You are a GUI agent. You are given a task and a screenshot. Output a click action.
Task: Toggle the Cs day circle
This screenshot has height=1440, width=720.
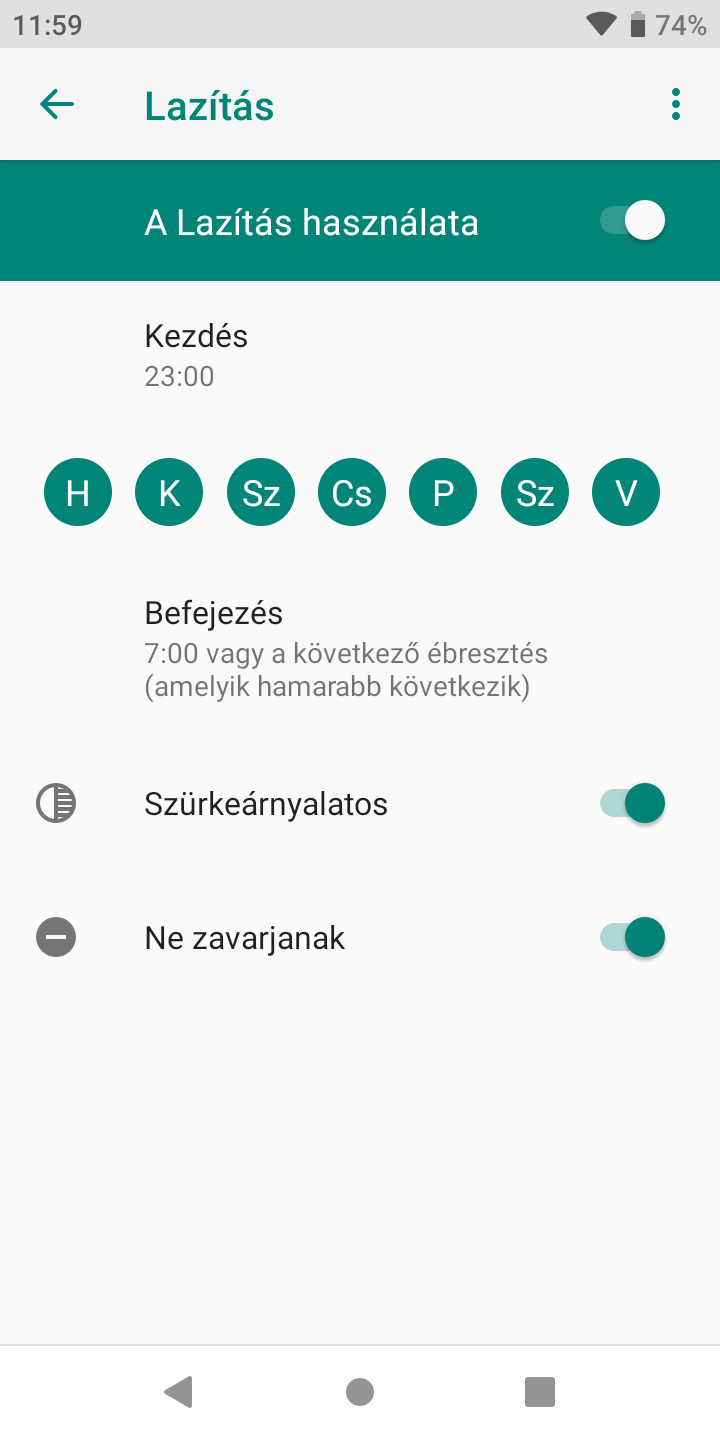352,492
